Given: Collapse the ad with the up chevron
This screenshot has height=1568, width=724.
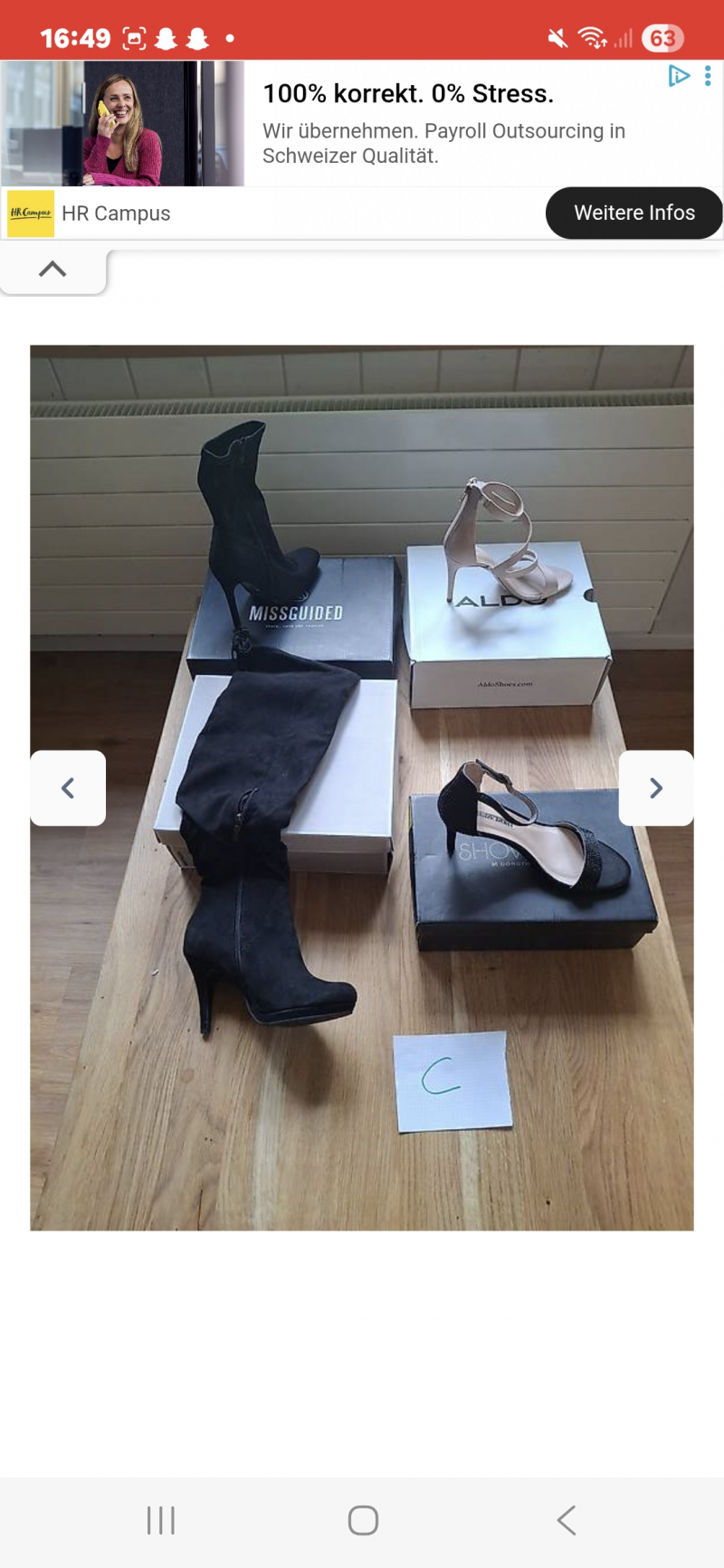Looking at the screenshot, I should tap(52, 270).
